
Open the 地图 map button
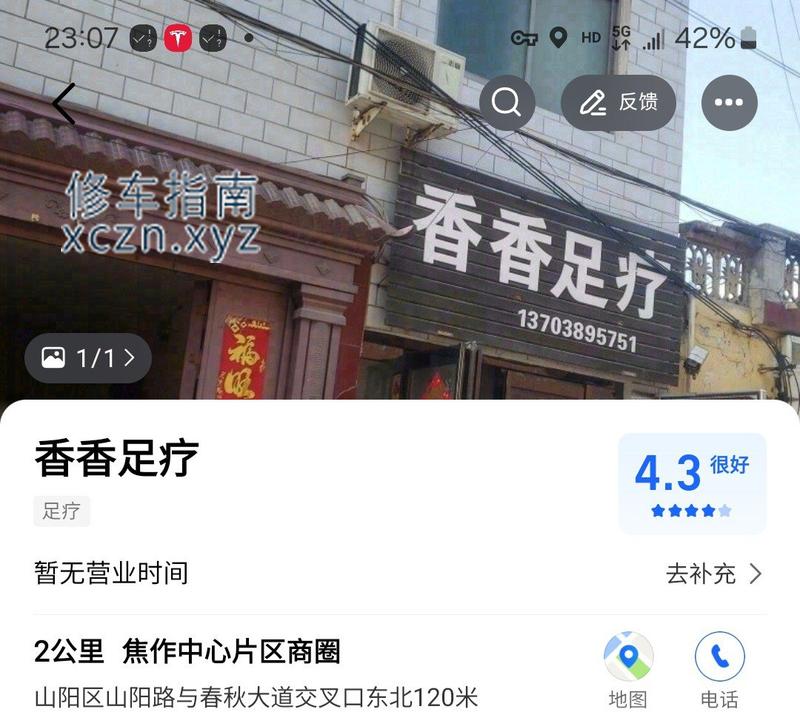(x=628, y=668)
